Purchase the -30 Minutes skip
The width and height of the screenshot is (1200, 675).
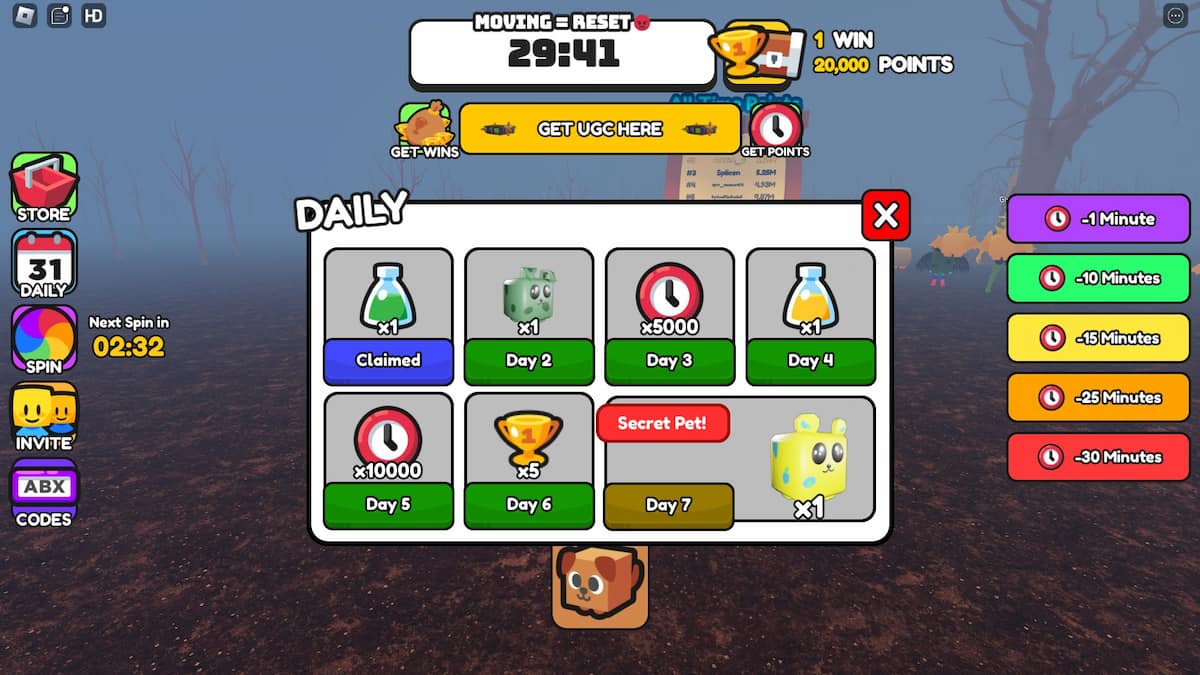(1098, 457)
